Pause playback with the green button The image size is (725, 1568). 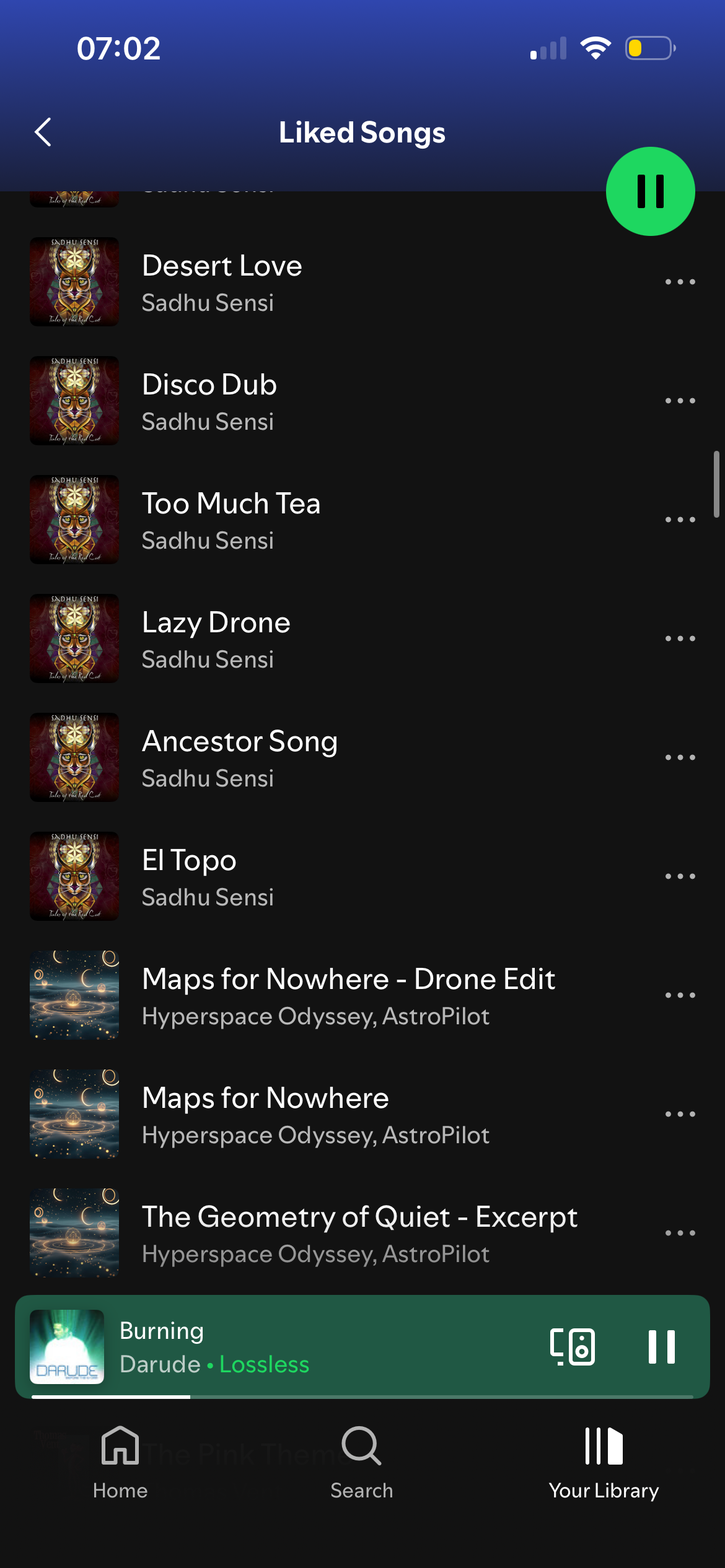(650, 191)
